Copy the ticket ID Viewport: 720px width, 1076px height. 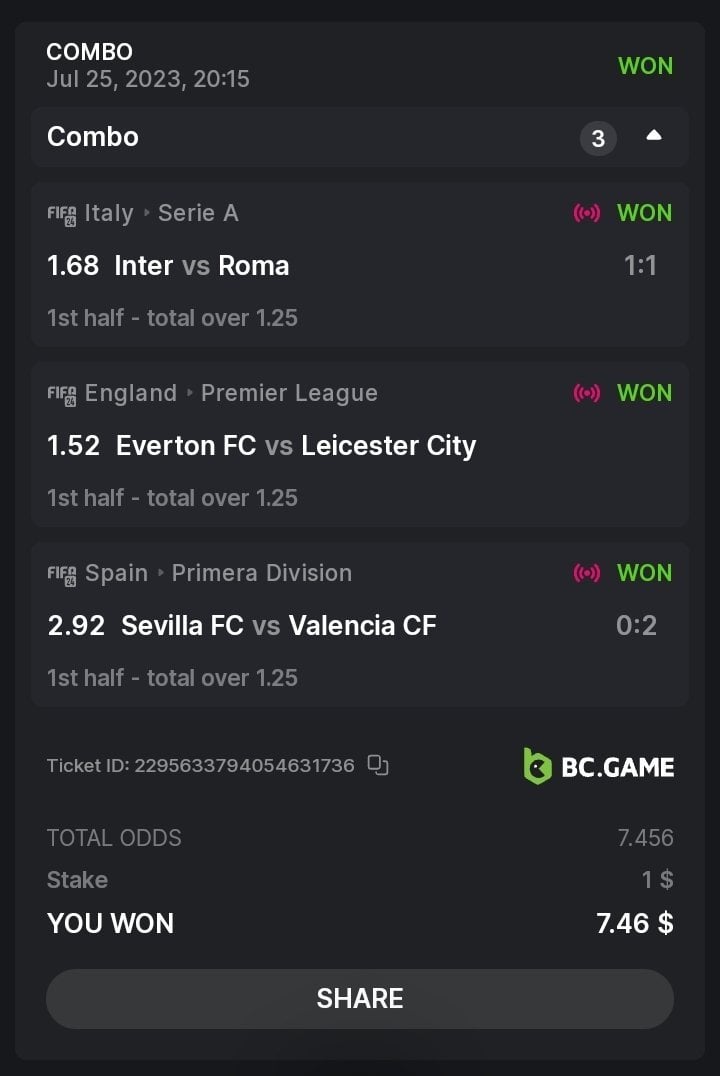tap(378, 765)
